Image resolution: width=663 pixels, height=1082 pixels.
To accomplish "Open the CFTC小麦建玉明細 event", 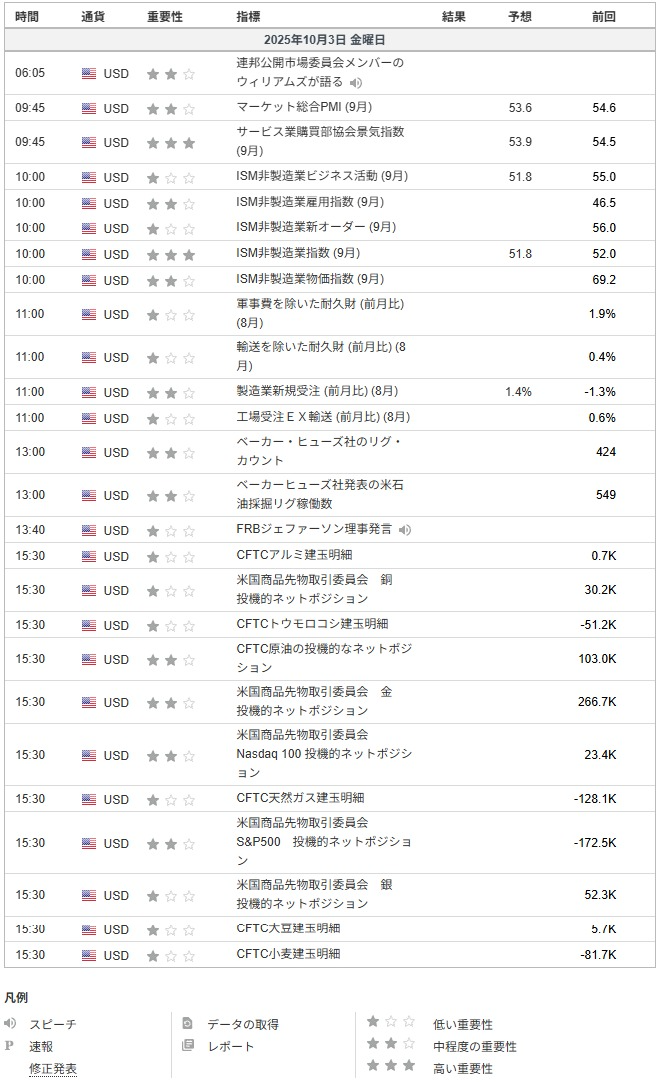I will 288,954.
